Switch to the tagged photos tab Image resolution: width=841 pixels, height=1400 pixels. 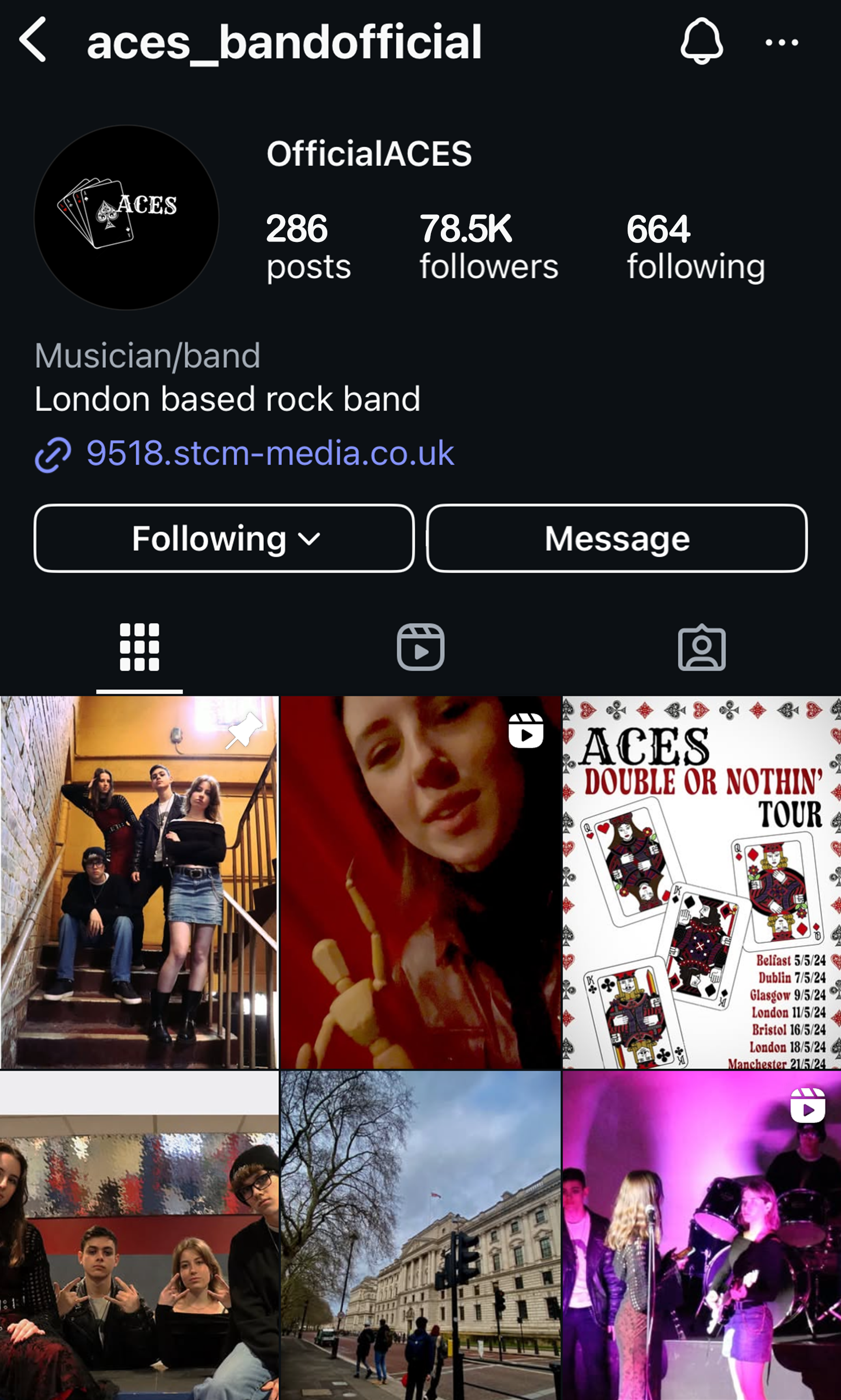click(702, 647)
